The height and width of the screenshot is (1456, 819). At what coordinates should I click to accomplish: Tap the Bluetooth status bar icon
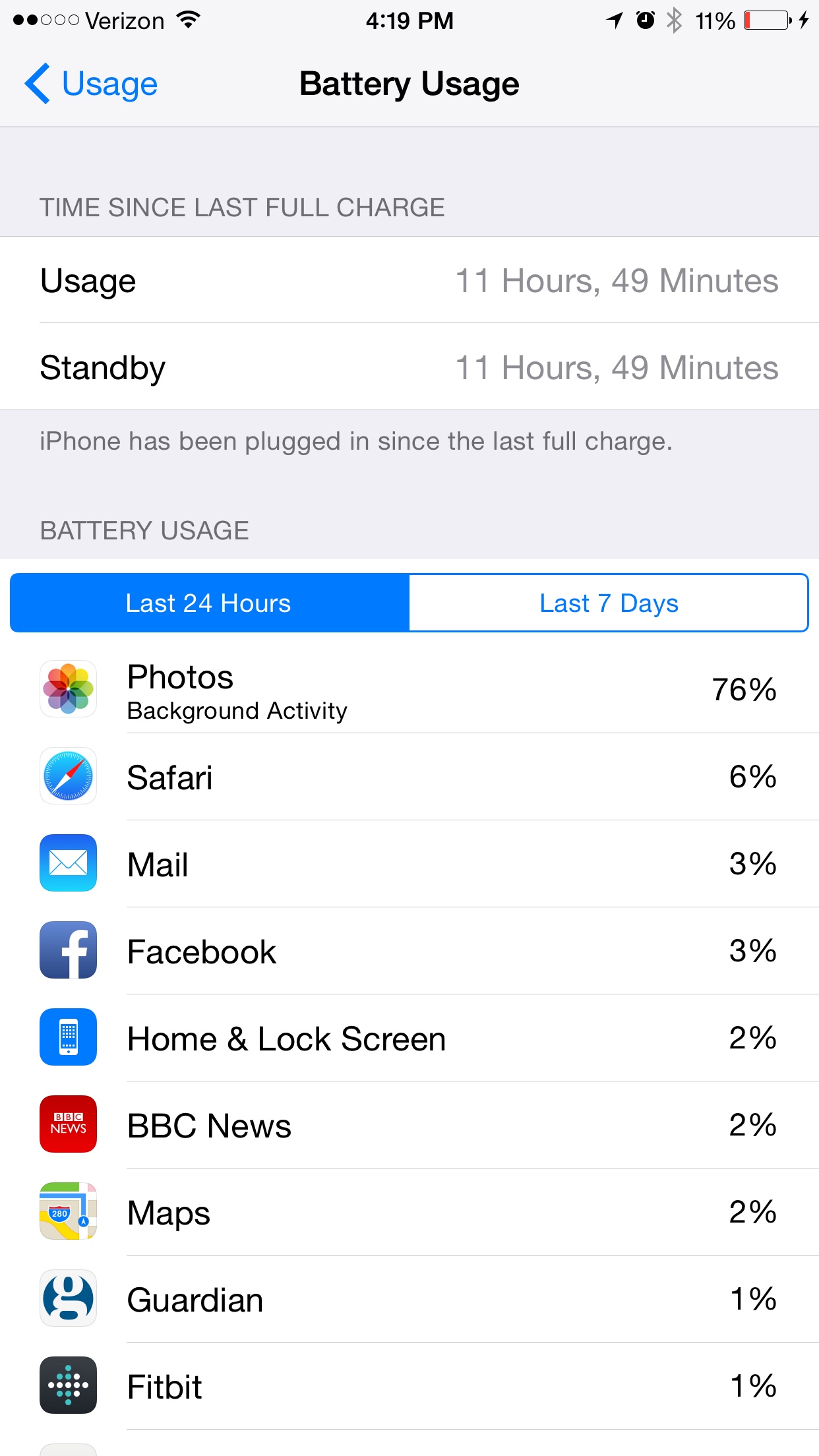(x=674, y=20)
